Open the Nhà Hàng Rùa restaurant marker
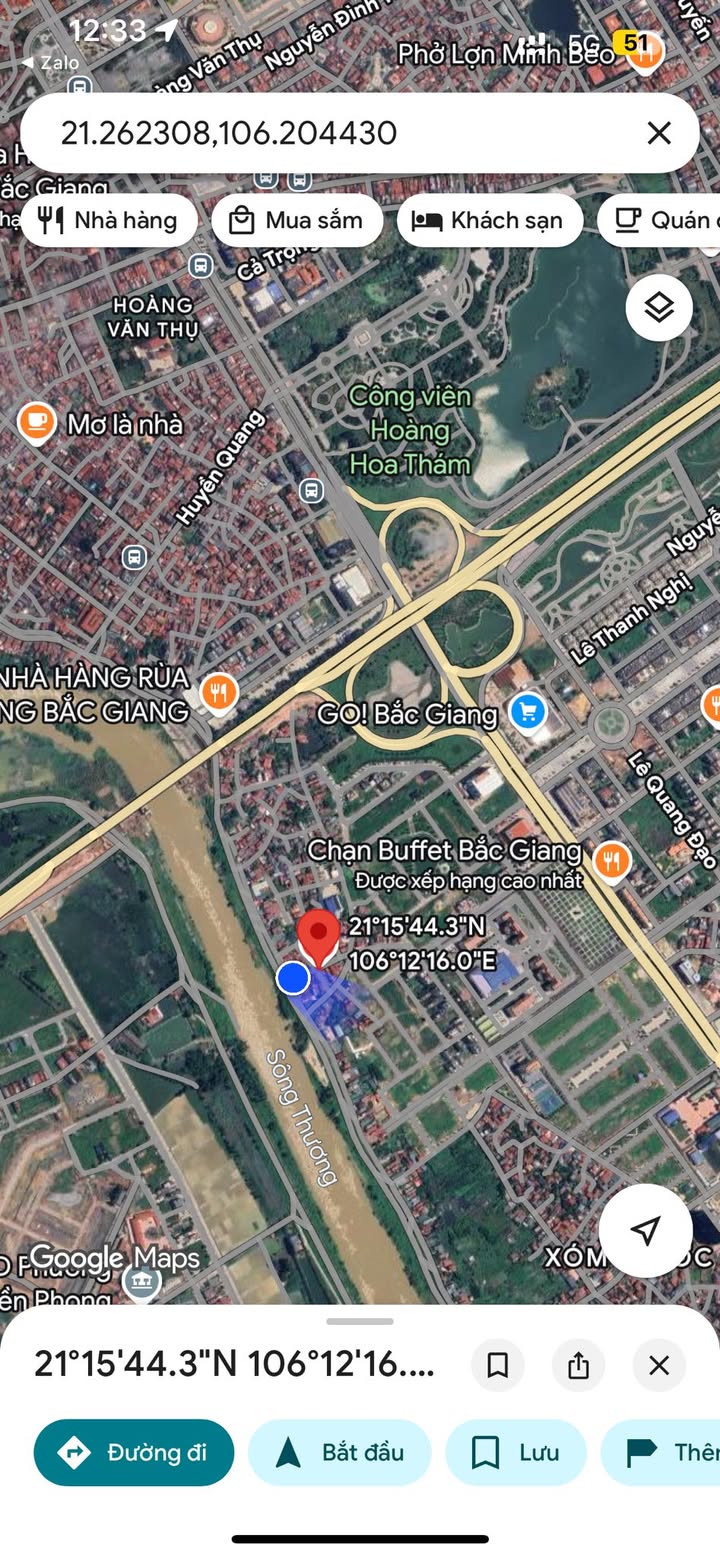 [x=218, y=691]
